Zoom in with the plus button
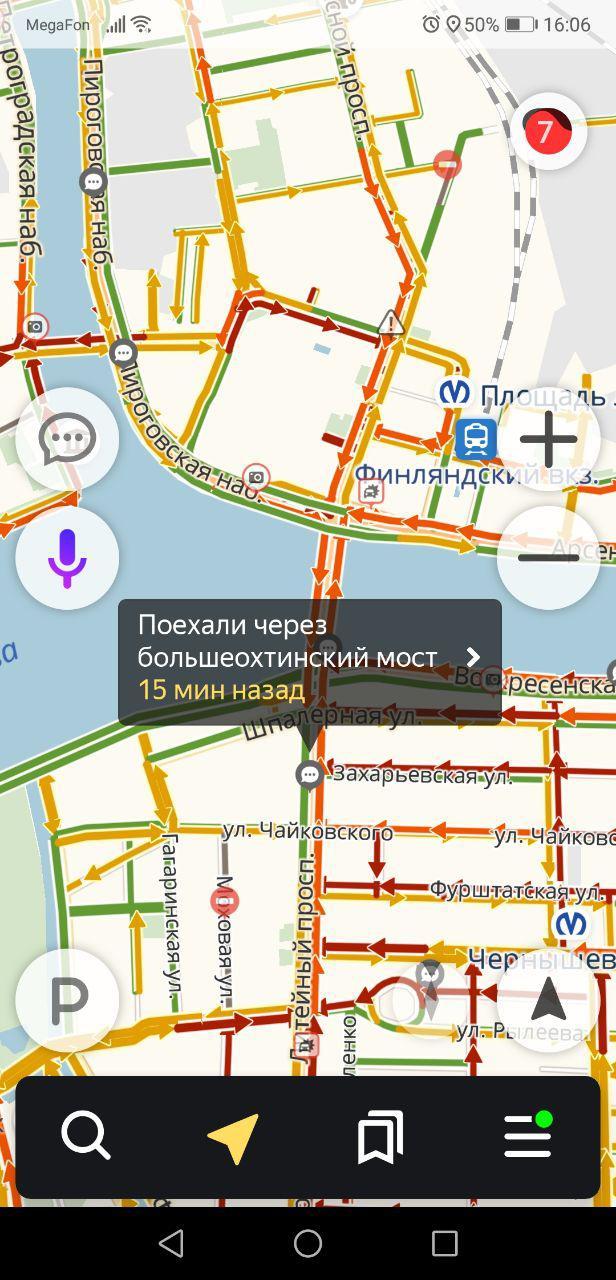Screen dimensions: 616x1280 548,439
